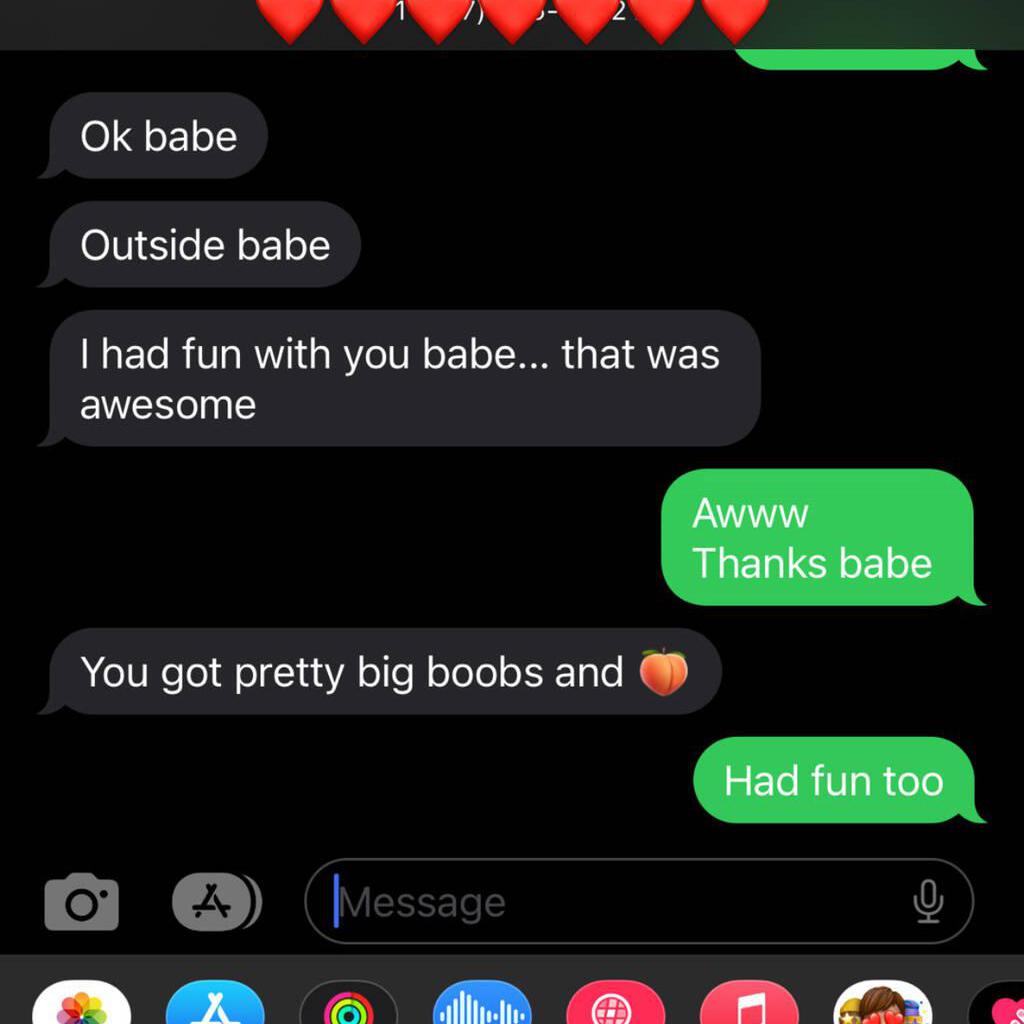The image size is (1024, 1024).
Task: Open Music in the app strip
Action: (x=748, y=1005)
